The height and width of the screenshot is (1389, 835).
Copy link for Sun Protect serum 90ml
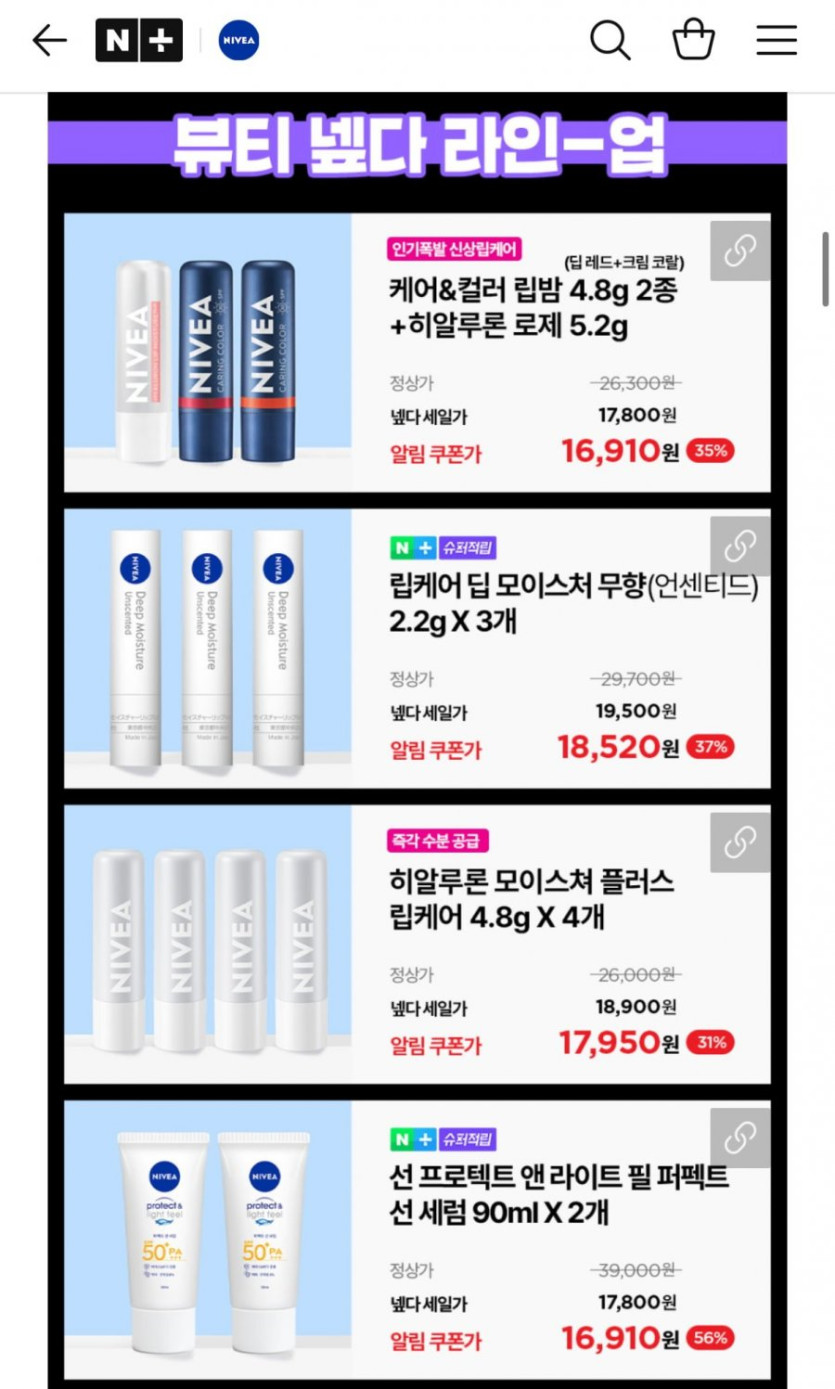[x=740, y=1138]
